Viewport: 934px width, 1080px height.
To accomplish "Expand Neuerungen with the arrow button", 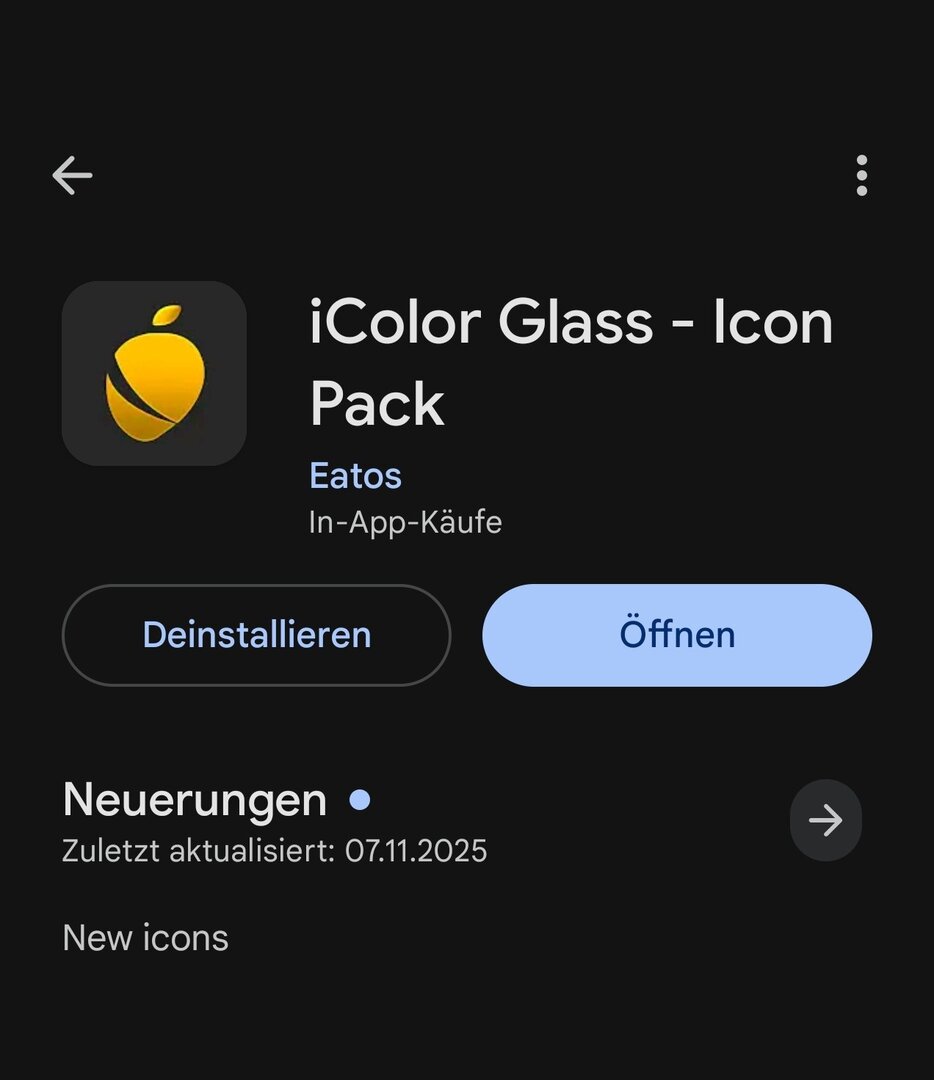I will click(825, 820).
